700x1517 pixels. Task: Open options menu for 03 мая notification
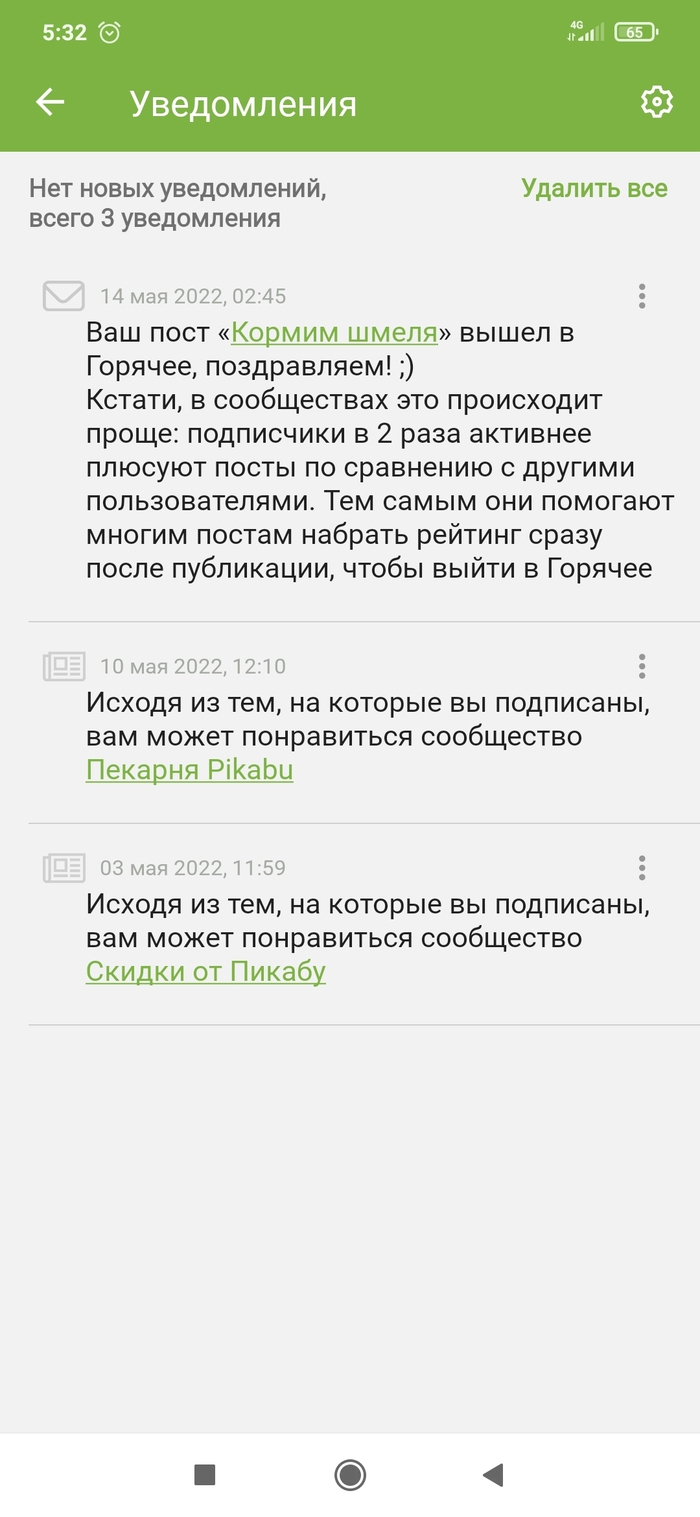coord(641,868)
